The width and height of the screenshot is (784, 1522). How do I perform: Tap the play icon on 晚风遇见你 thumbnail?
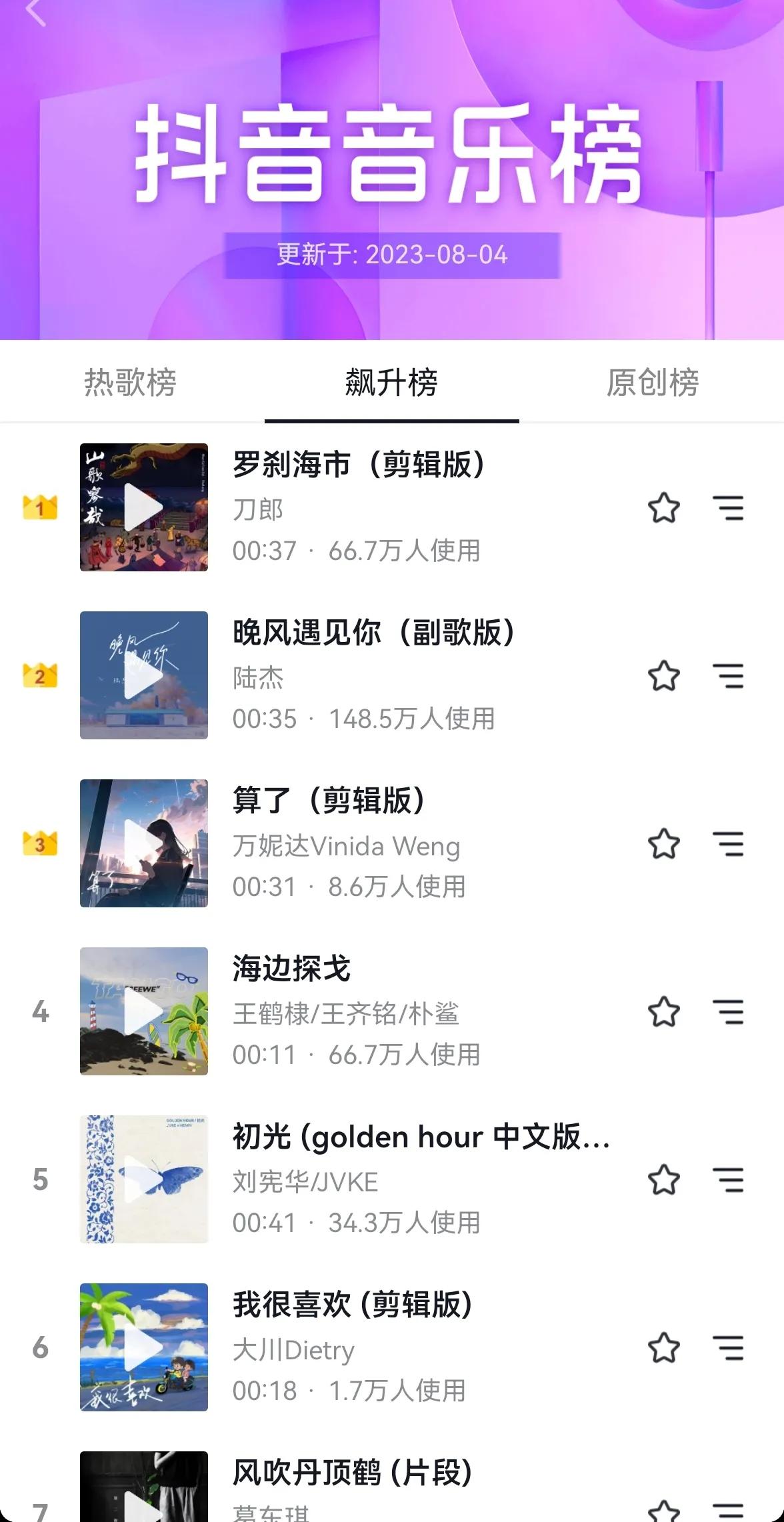tap(144, 675)
